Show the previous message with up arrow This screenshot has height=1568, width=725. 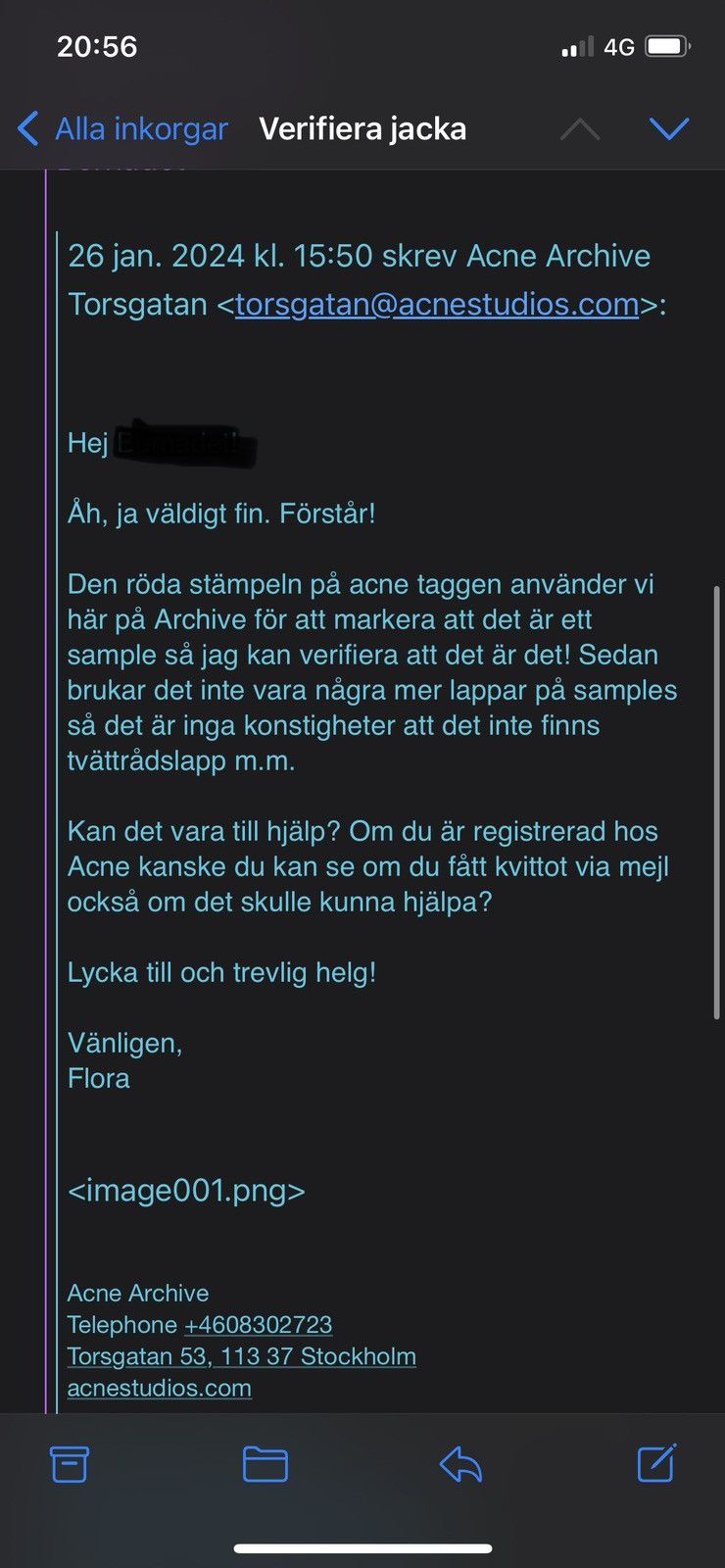coord(580,129)
